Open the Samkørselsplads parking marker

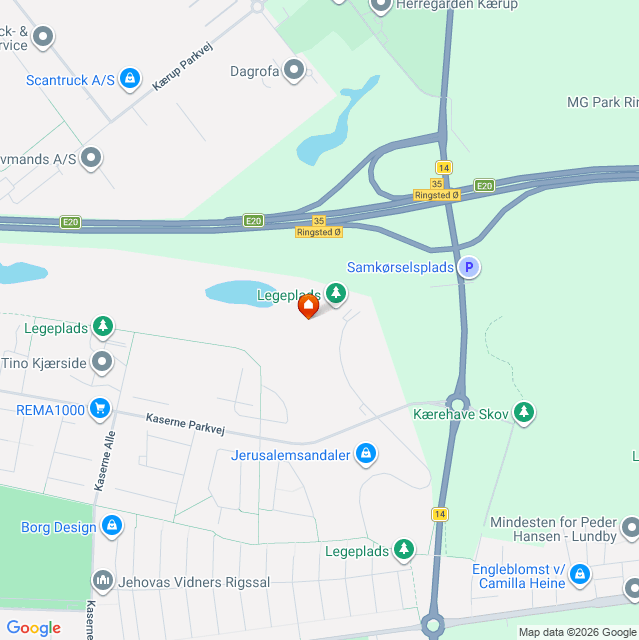(468, 267)
